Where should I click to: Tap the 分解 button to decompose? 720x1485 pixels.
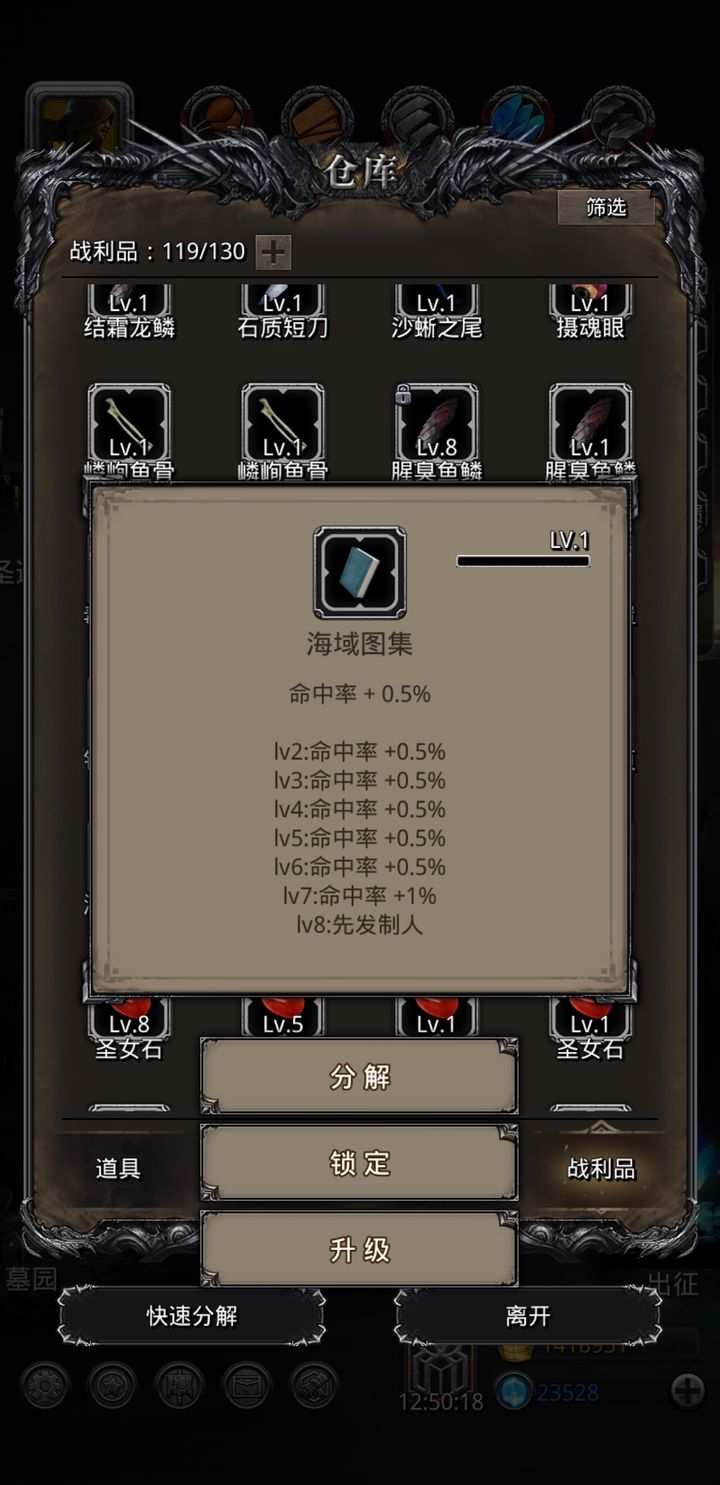[x=359, y=1077]
